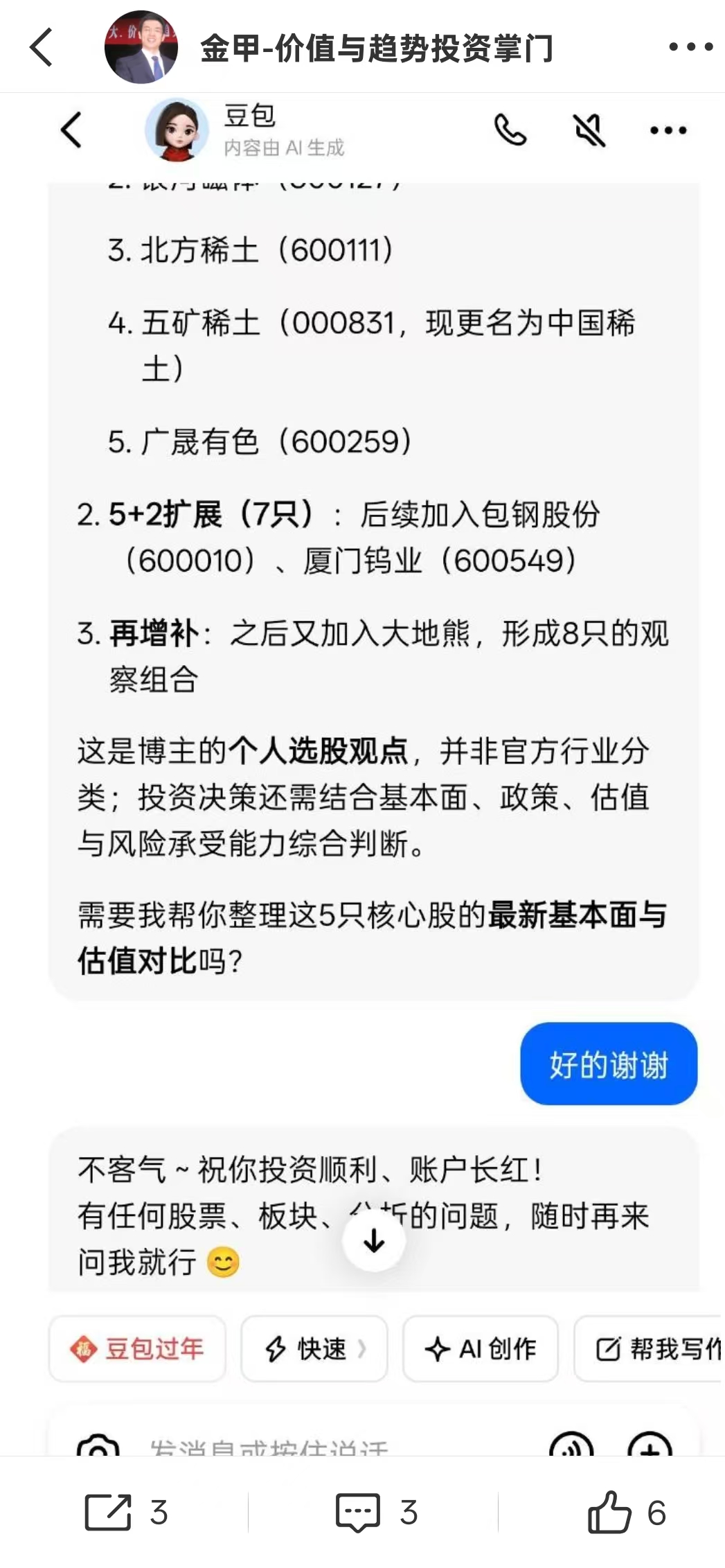
Task: Start a voice call with 豆包
Action: [510, 129]
